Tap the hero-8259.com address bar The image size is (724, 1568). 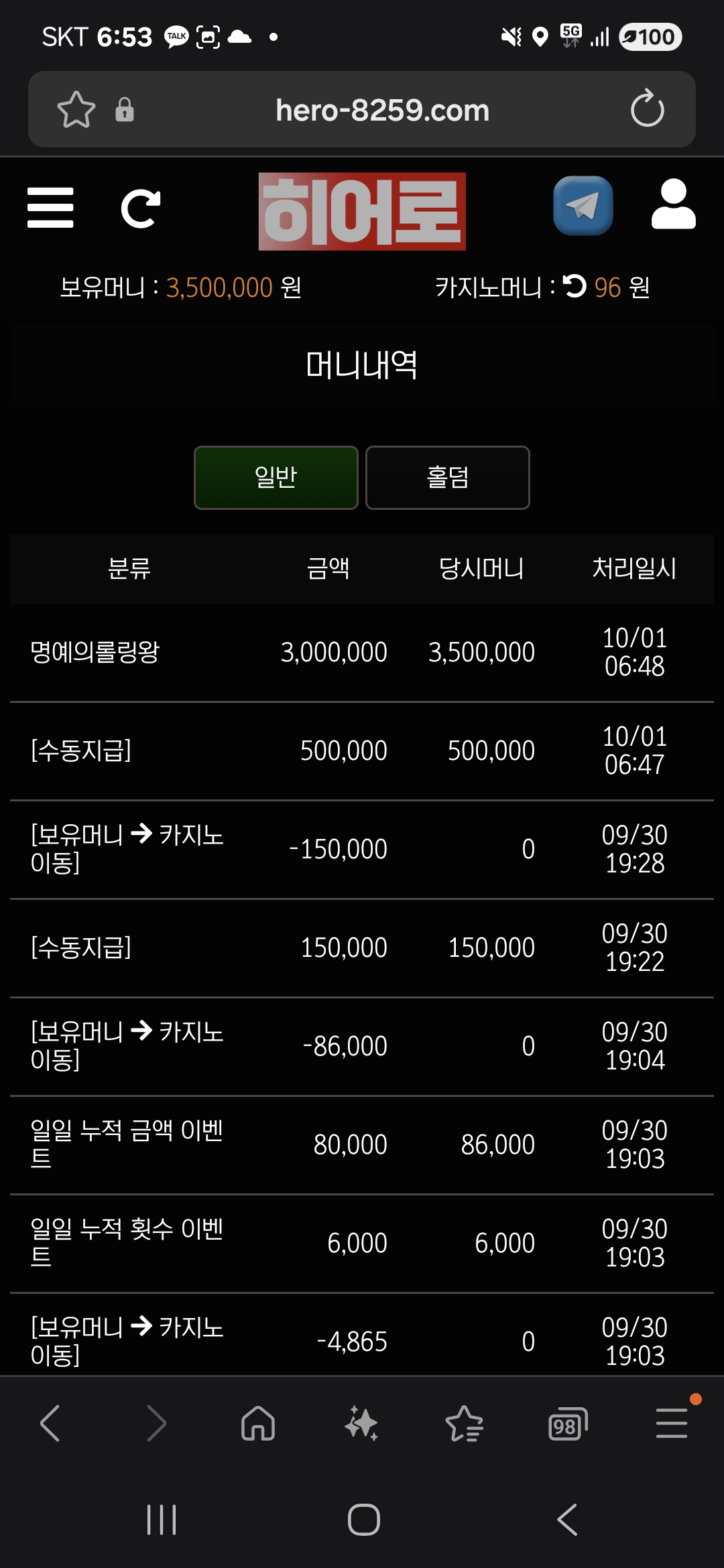[x=382, y=110]
